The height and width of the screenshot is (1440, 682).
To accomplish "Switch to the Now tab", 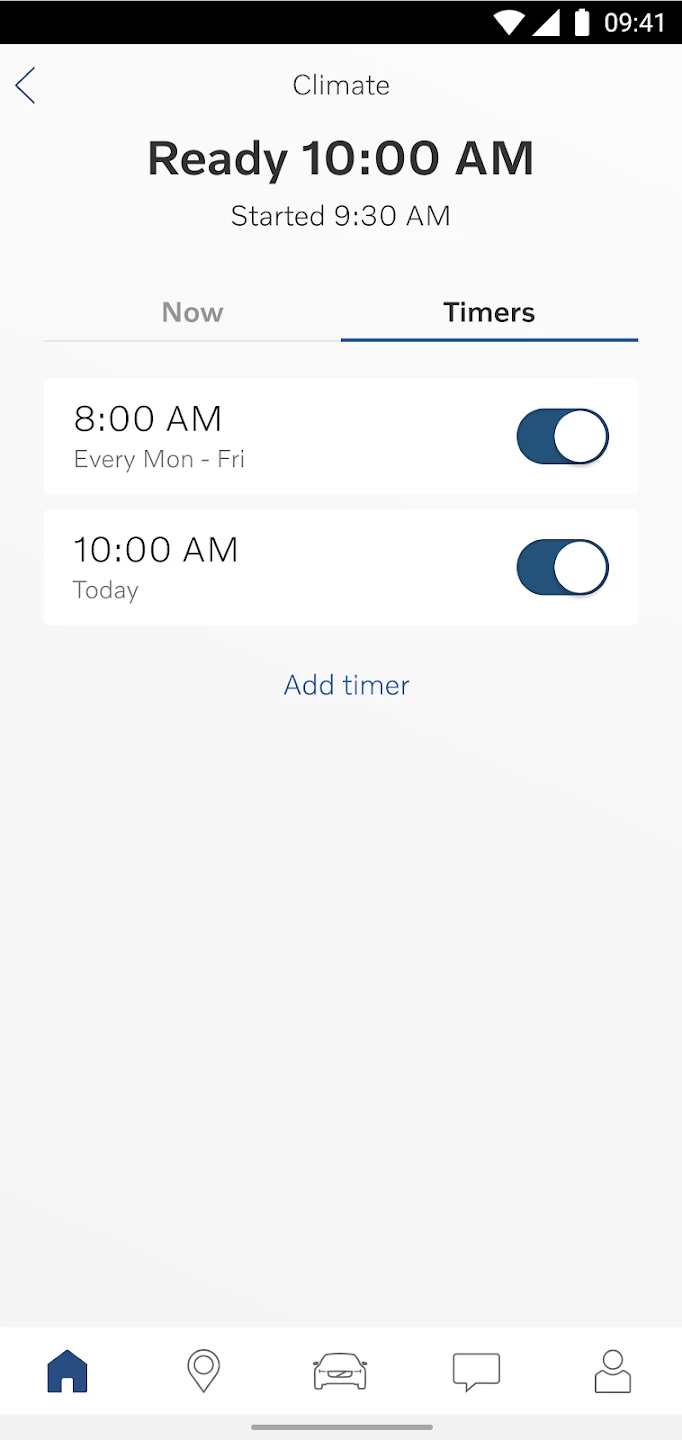I will point(192,313).
